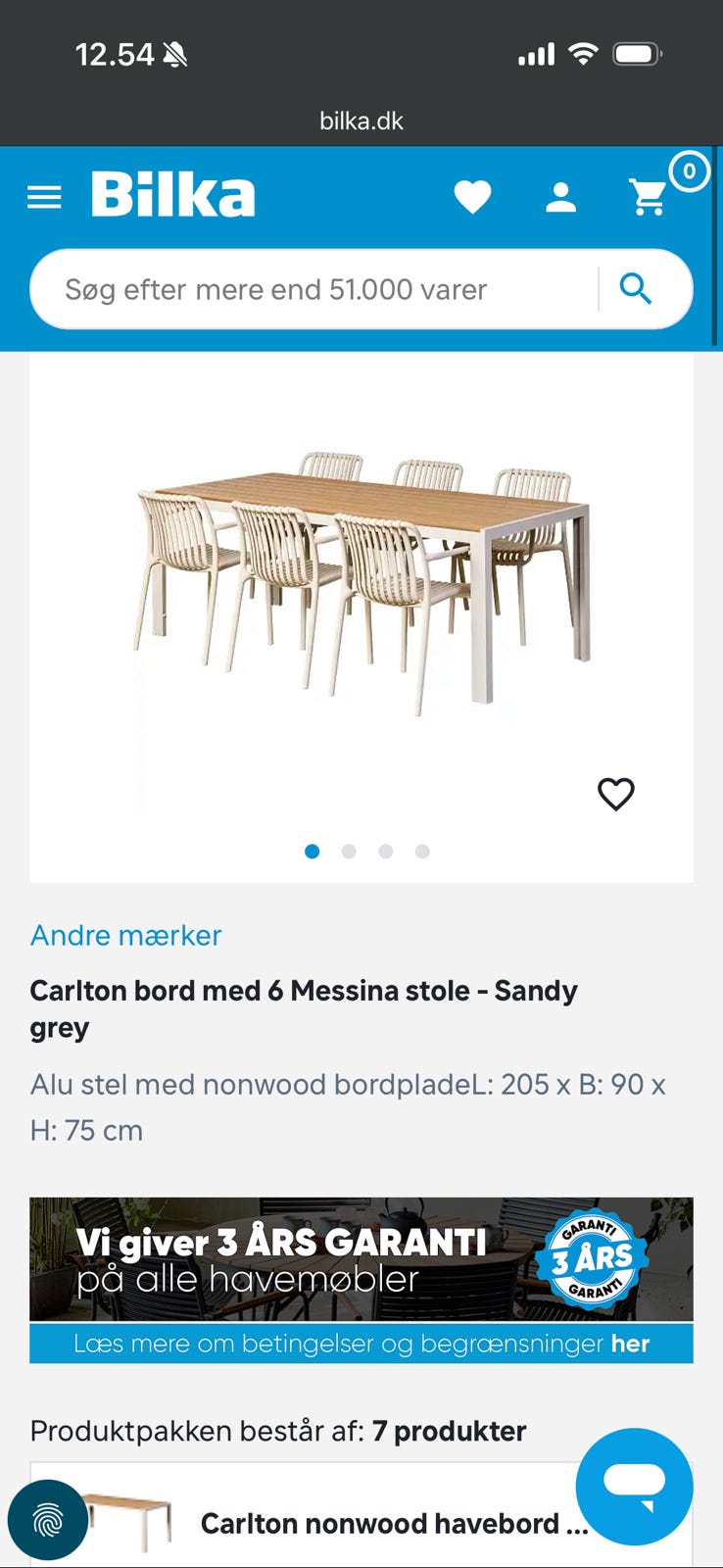The height and width of the screenshot is (1568, 723).
Task: Select the second carousel dot
Action: point(349,851)
